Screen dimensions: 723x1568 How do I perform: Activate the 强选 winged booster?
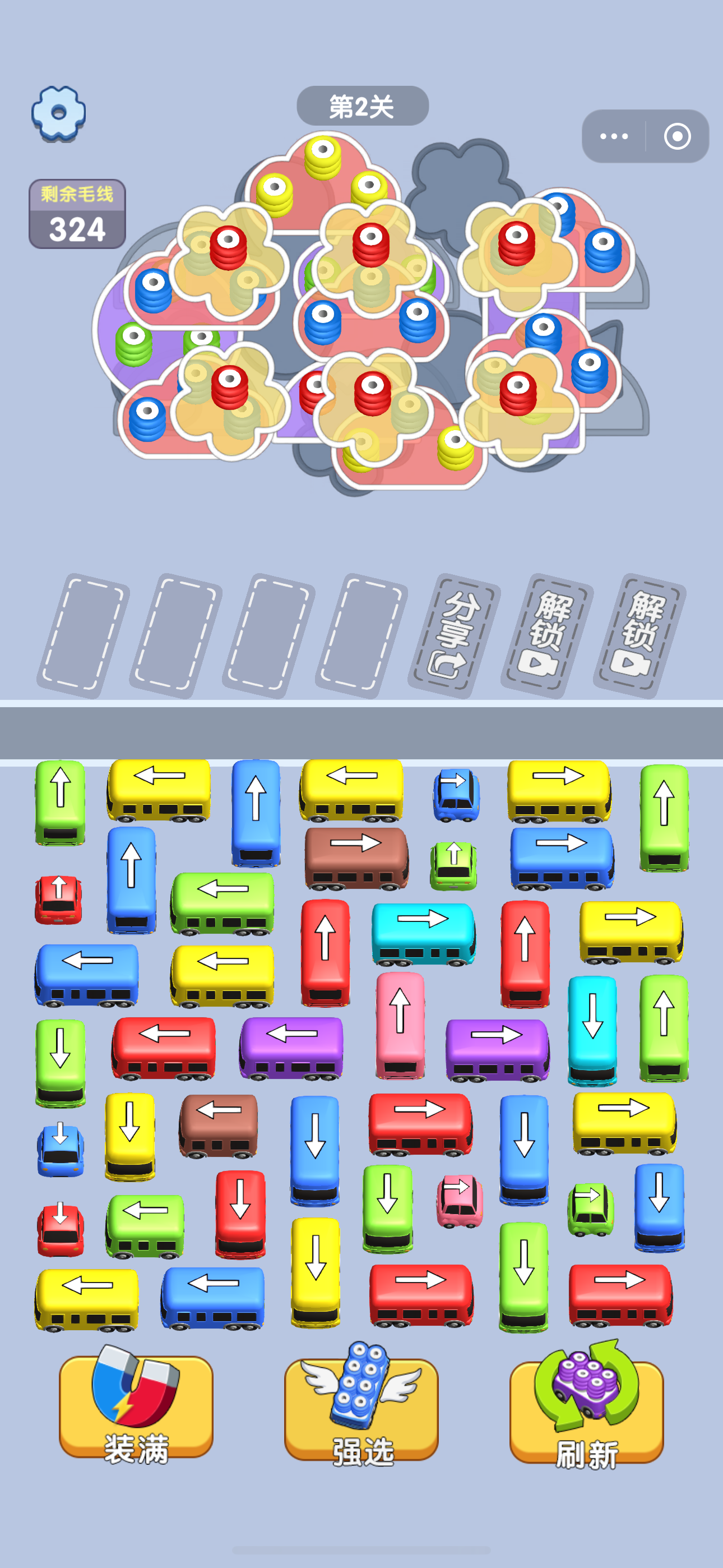click(x=361, y=1406)
